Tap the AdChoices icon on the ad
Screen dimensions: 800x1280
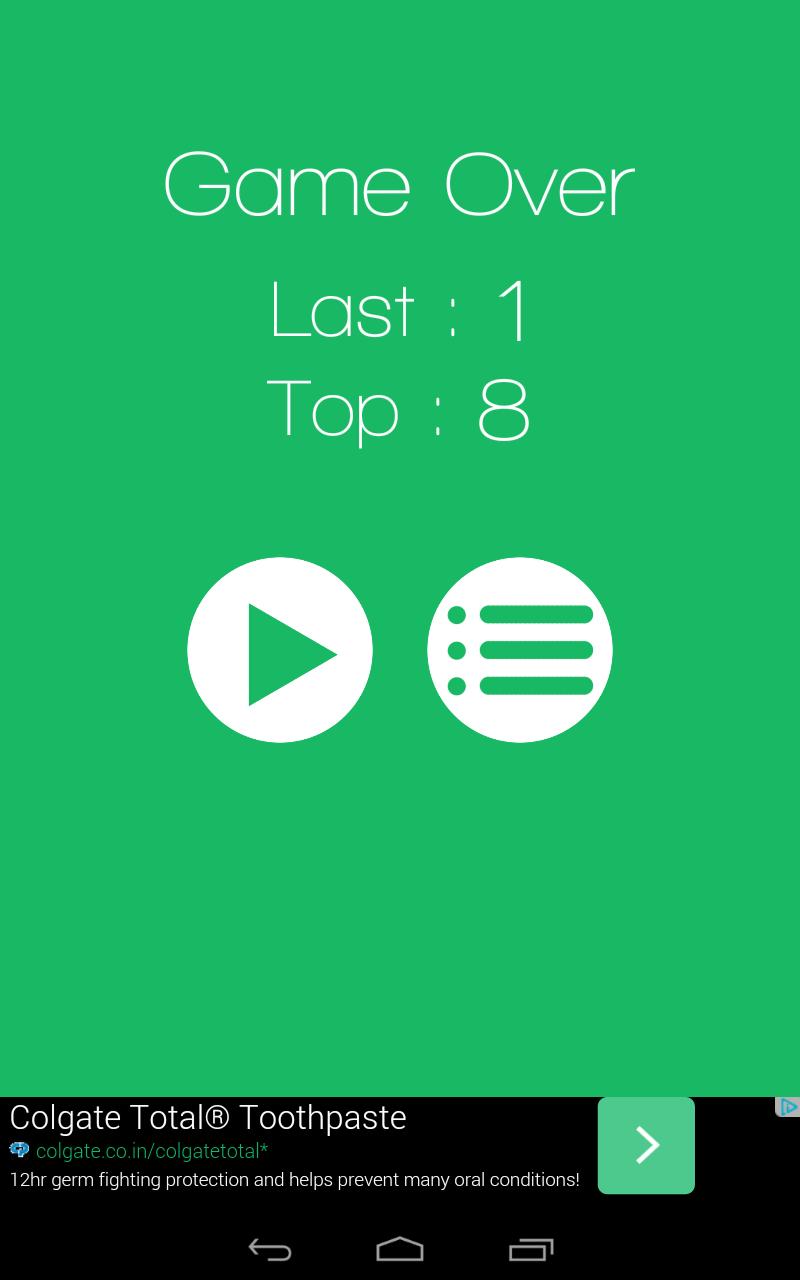[x=788, y=1107]
